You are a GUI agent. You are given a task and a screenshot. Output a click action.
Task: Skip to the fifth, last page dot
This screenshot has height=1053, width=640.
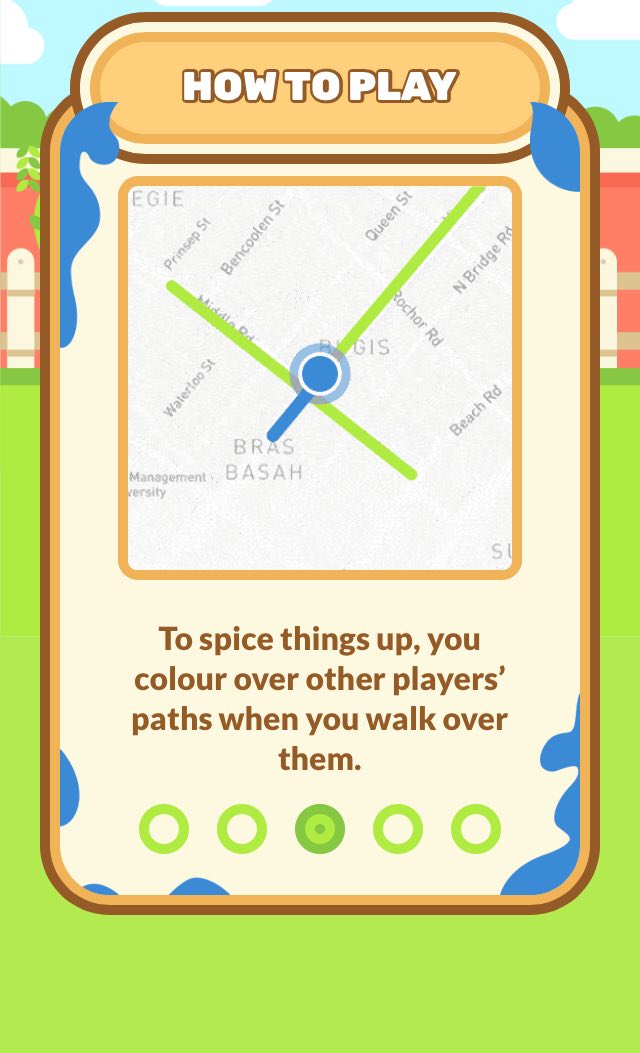point(476,829)
